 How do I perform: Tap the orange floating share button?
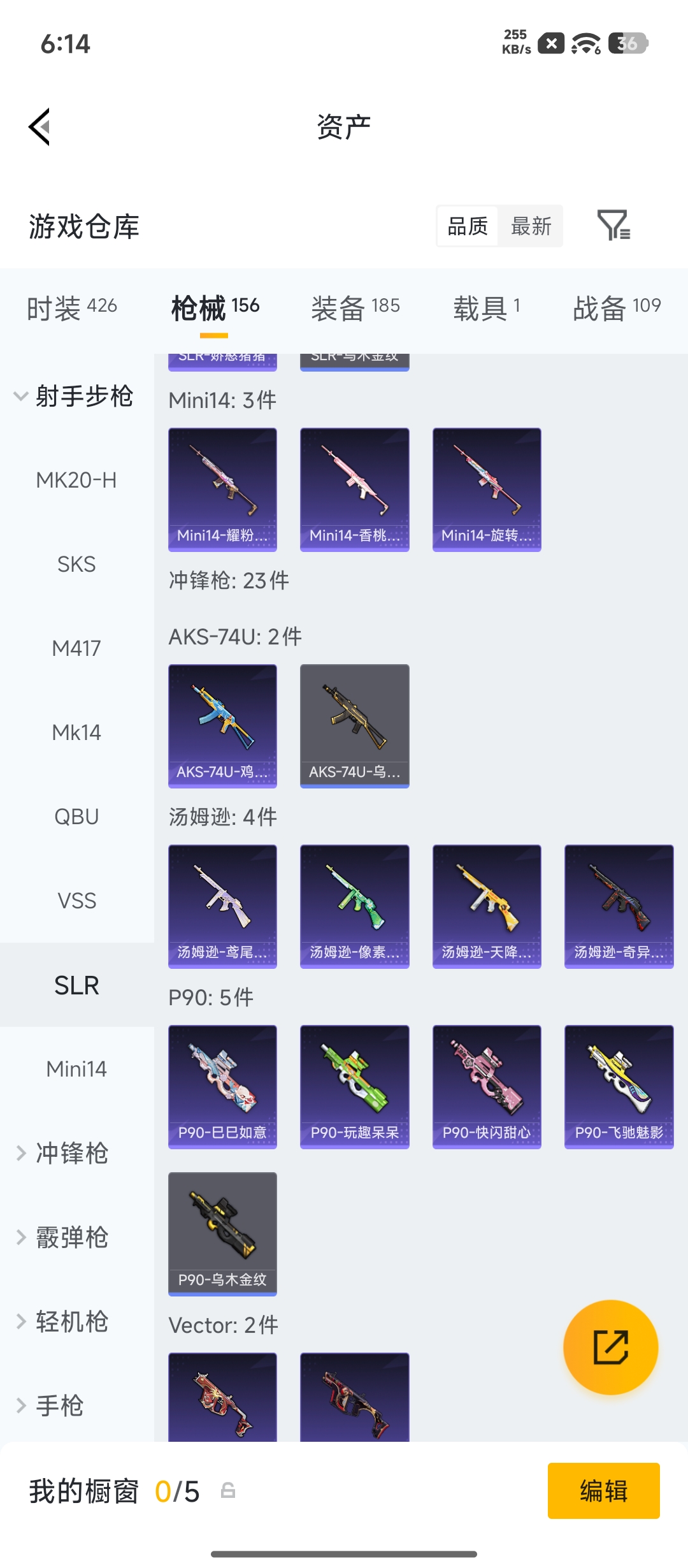pos(610,1347)
